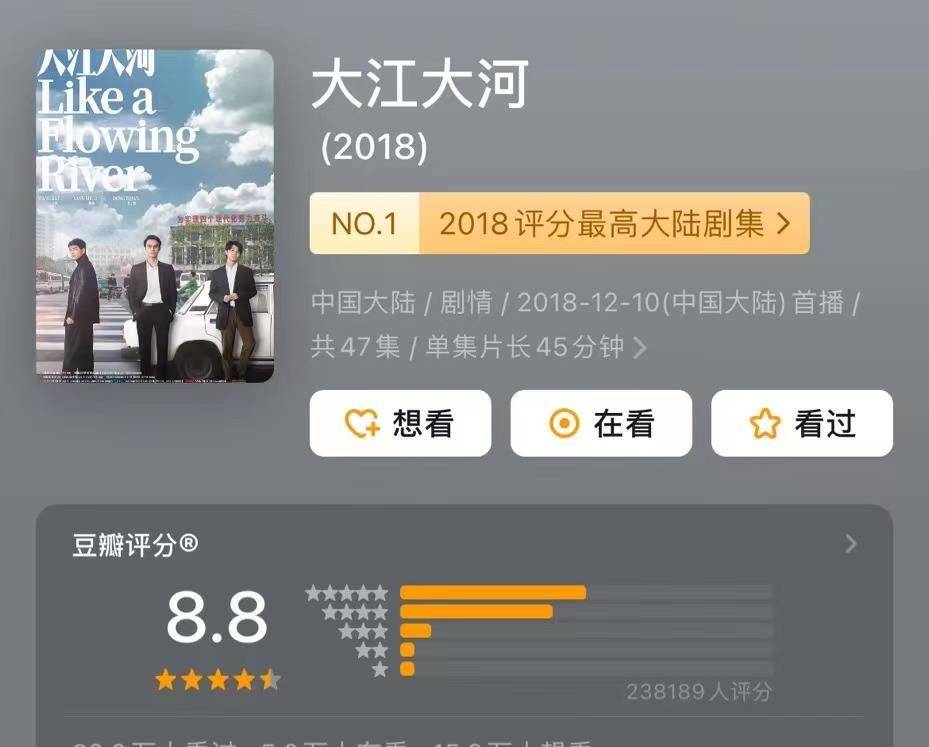Image resolution: width=929 pixels, height=747 pixels.
Task: Open the 豆瓣评分 rating details
Action: [x=850, y=544]
